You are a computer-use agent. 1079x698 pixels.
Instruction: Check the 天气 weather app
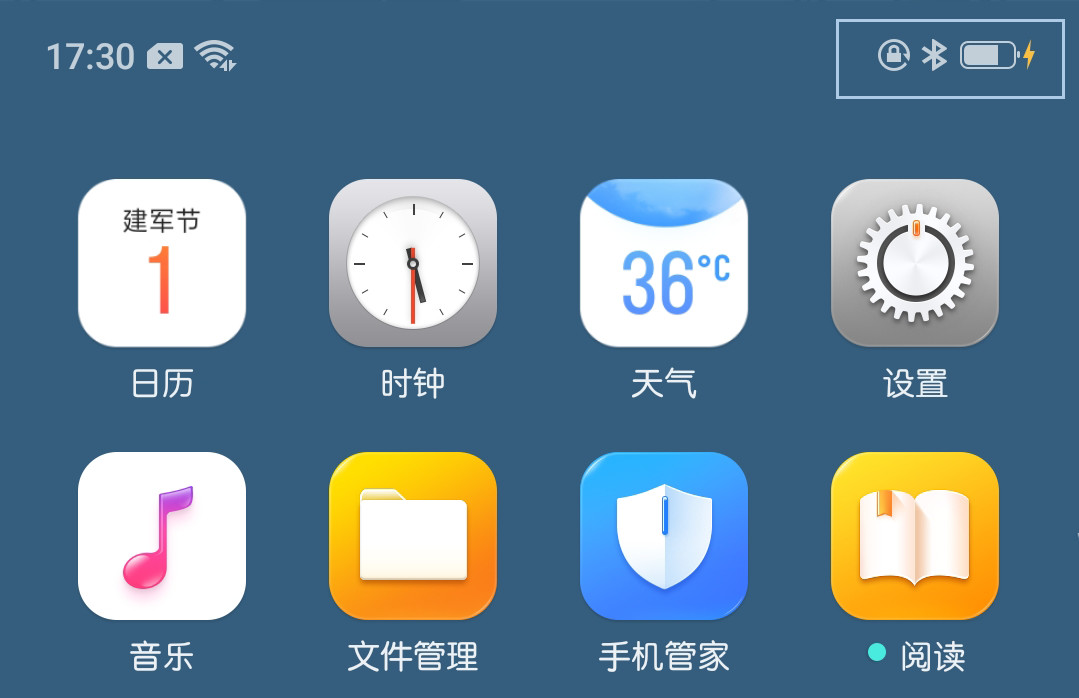point(664,263)
